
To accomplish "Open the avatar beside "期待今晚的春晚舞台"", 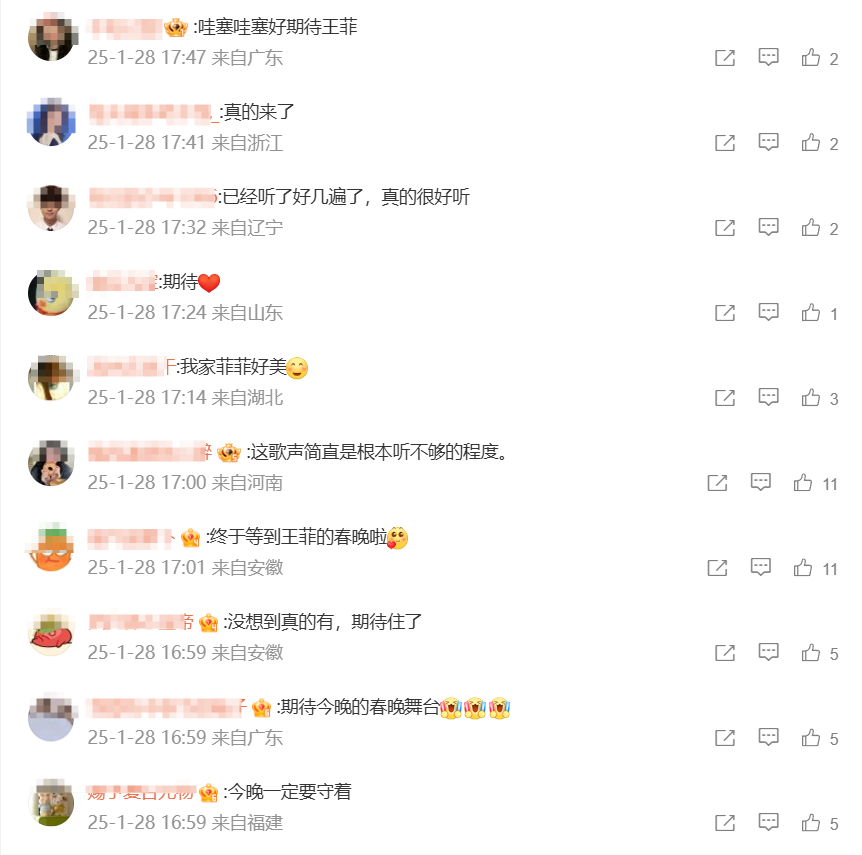I will (50, 718).
